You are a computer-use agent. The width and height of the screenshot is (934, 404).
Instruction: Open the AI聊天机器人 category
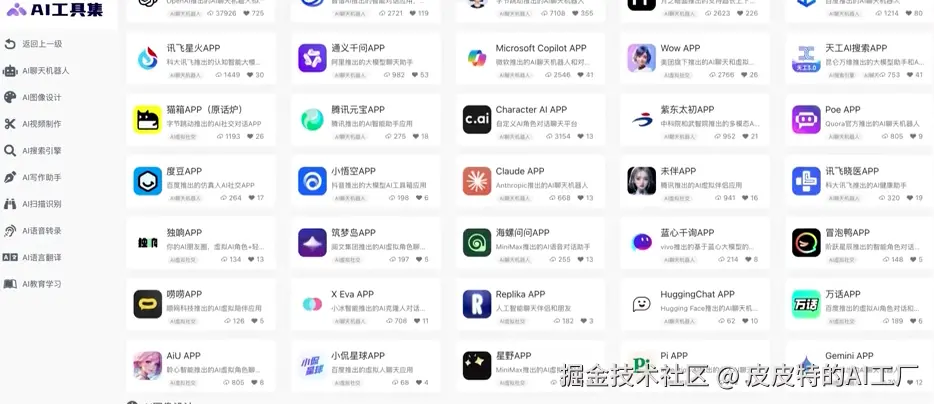45,71
